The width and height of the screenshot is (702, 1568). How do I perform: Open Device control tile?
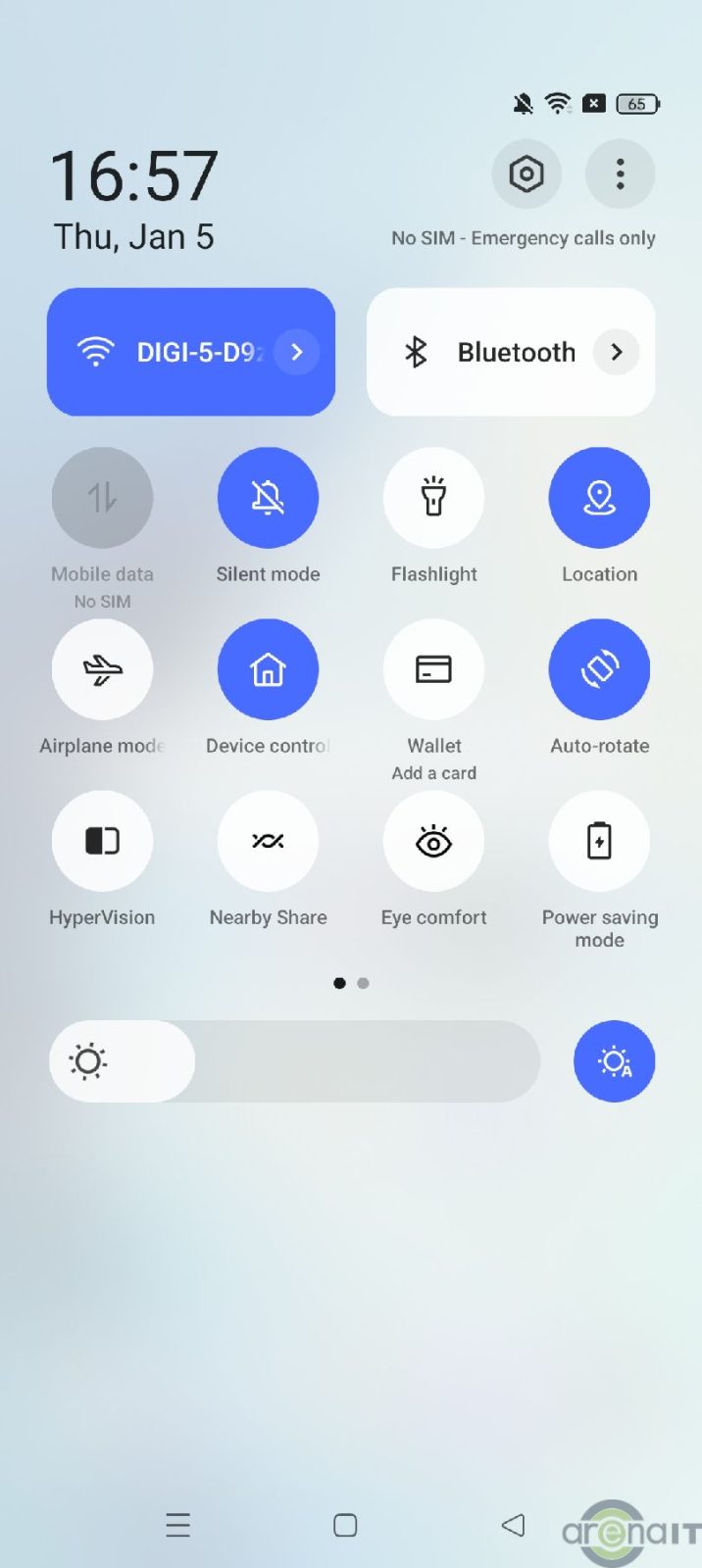(268, 669)
